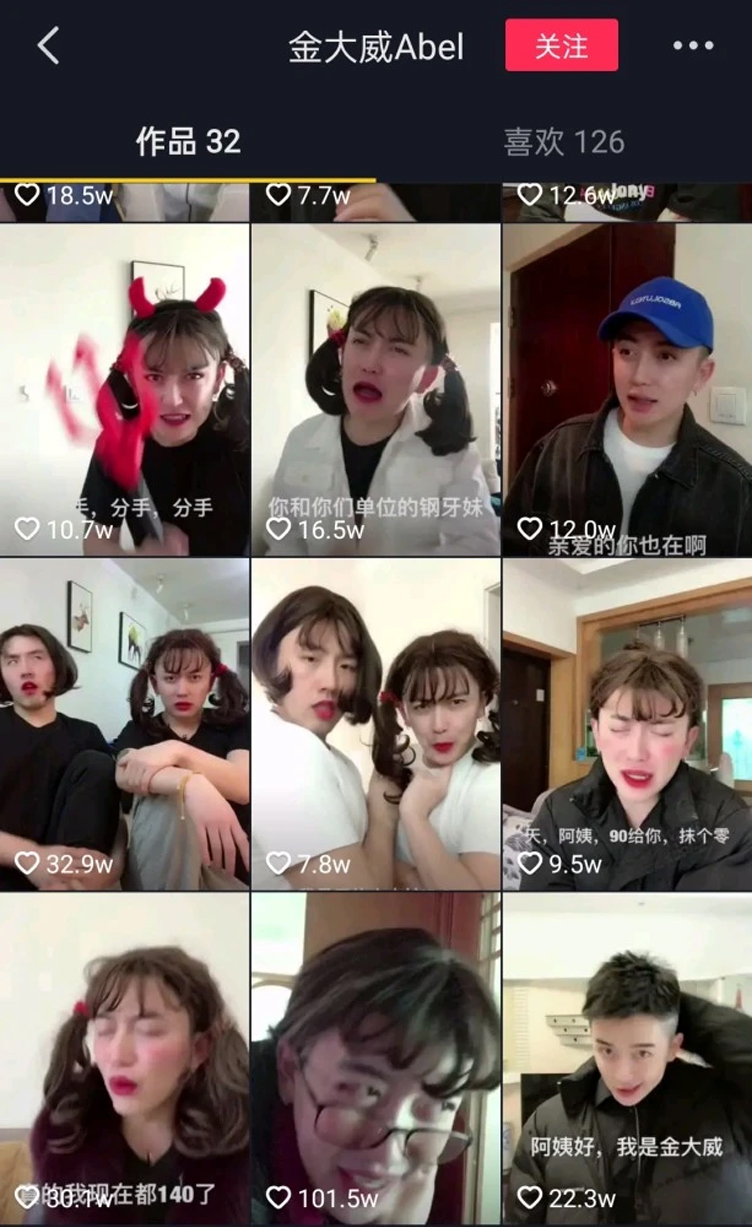
Task: Play the 我现在都140了 video
Action: 124,1060
